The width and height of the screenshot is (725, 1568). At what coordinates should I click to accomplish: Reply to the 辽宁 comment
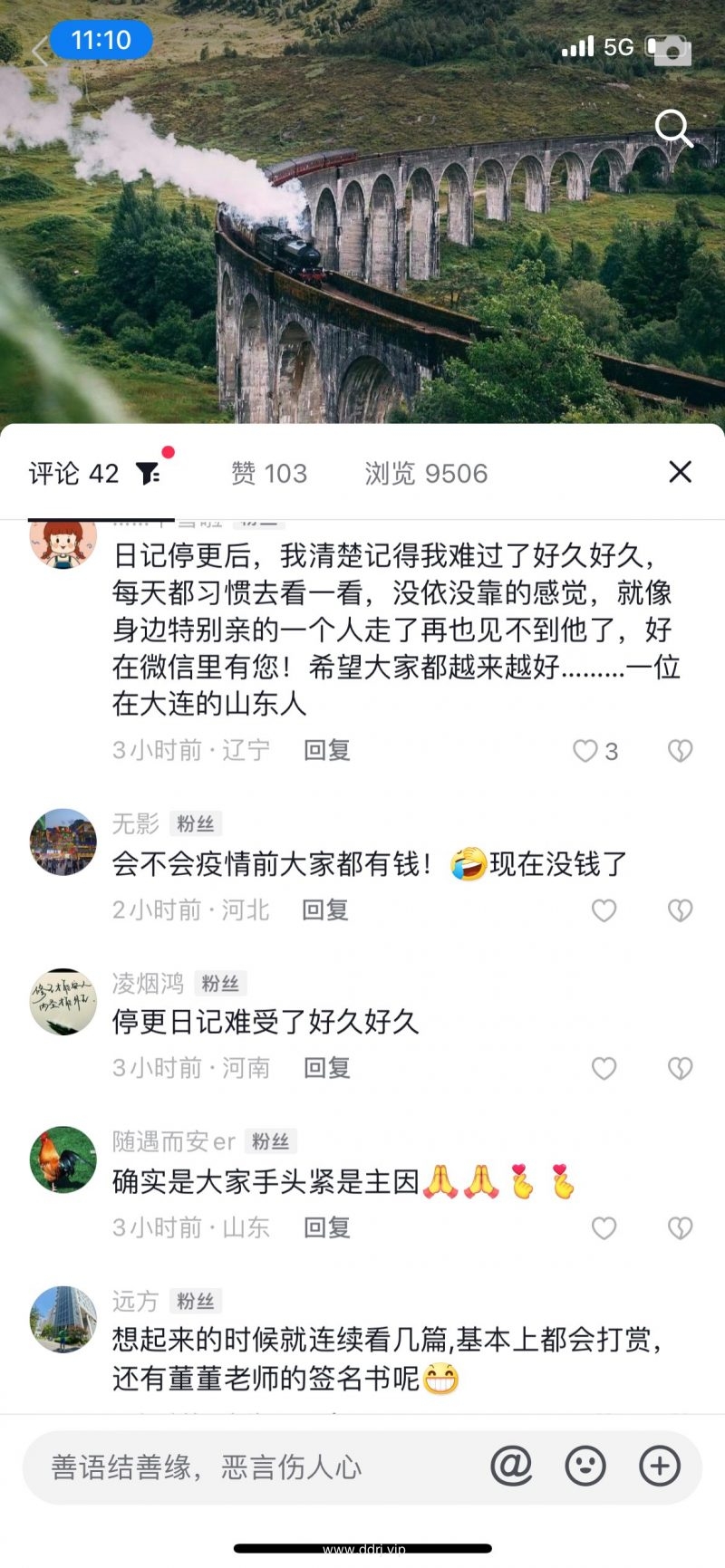point(327,750)
